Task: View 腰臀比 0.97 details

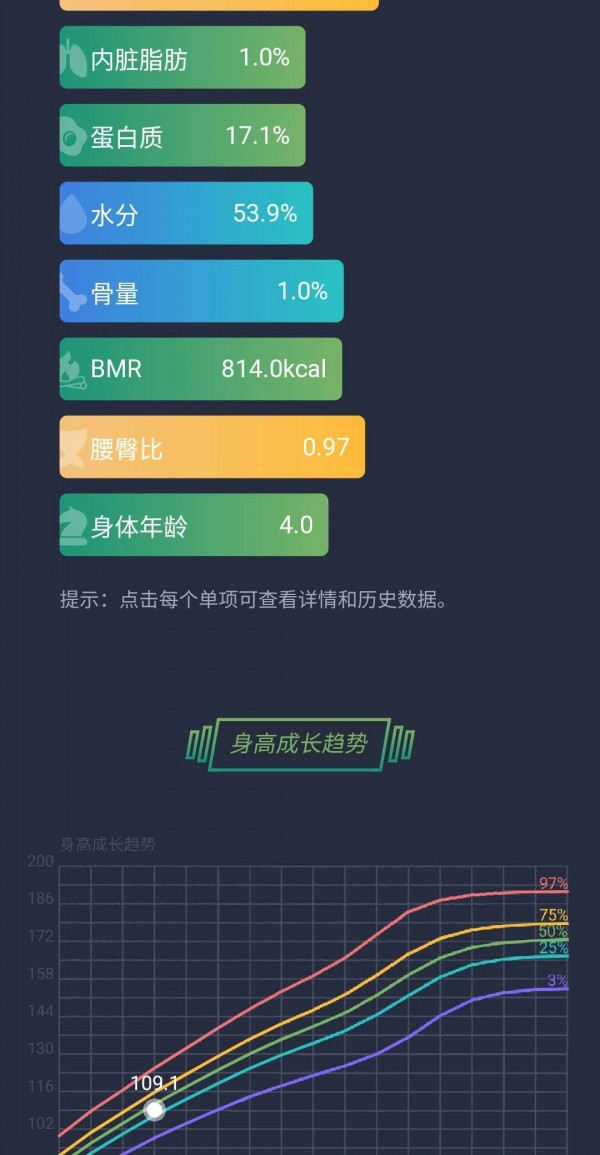Action: (212, 447)
